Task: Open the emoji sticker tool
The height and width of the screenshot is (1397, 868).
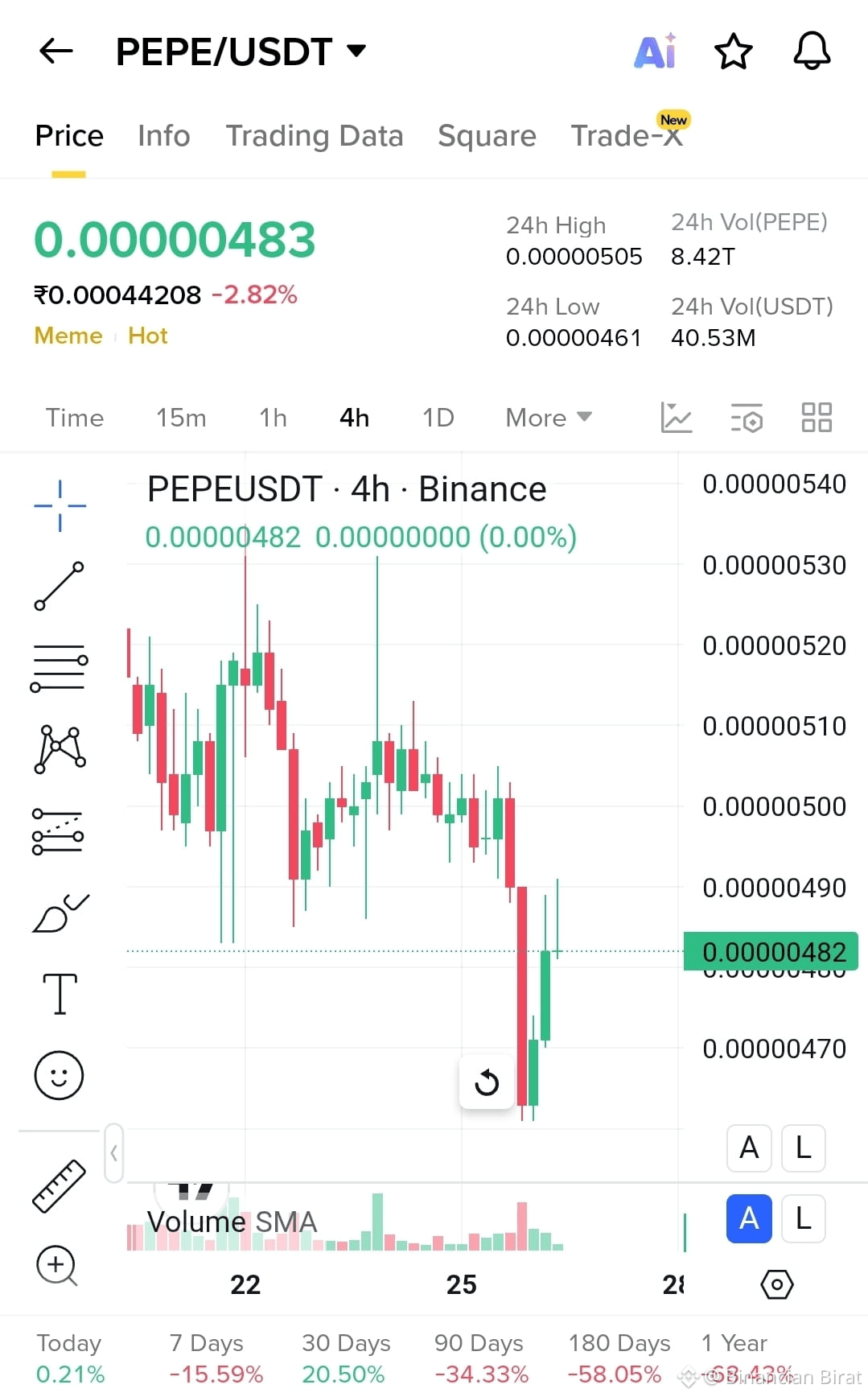Action: 60,1074
